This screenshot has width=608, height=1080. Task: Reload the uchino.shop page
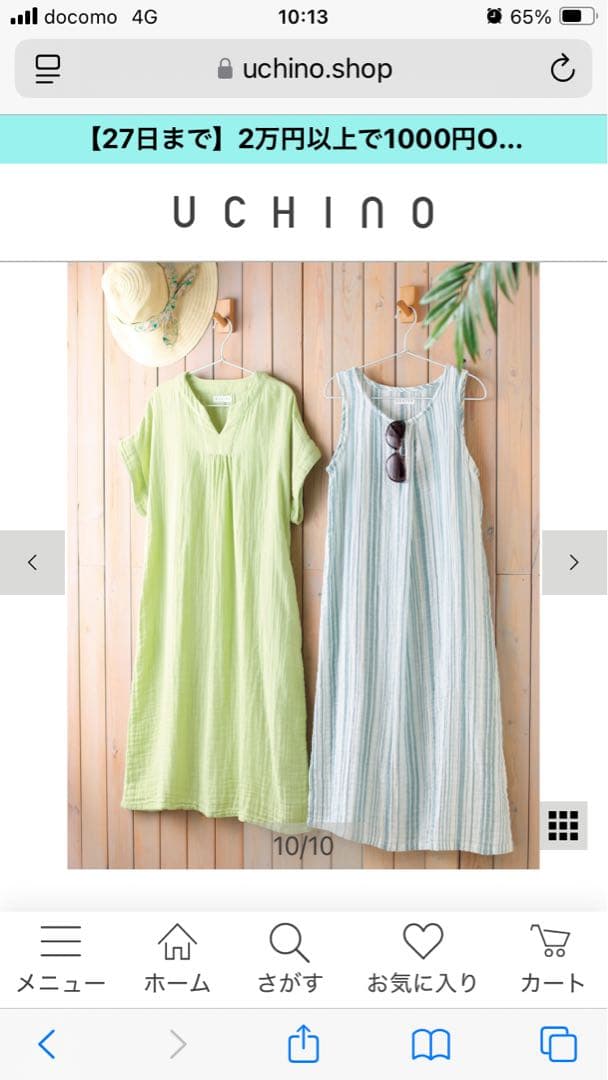click(562, 68)
